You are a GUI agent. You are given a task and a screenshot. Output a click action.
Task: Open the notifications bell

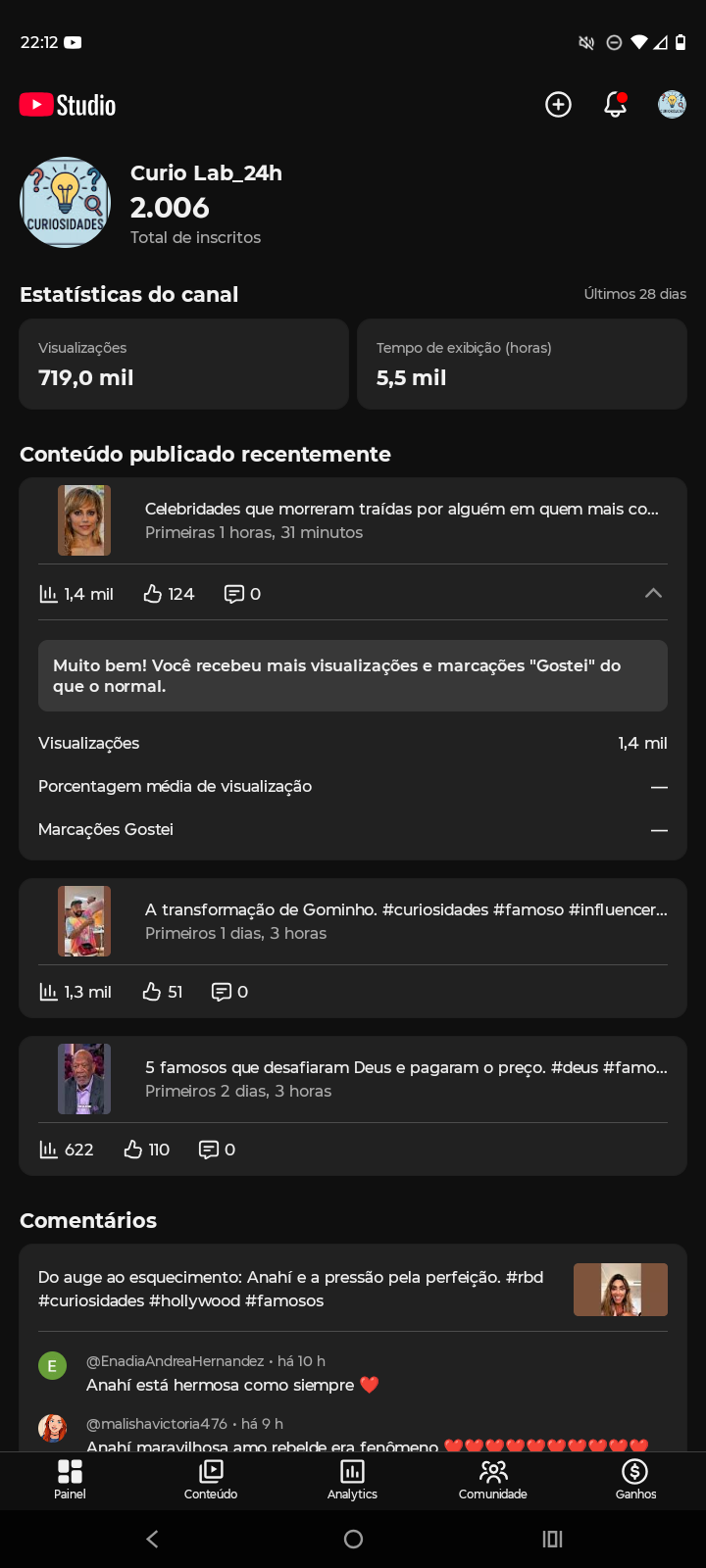coord(615,105)
